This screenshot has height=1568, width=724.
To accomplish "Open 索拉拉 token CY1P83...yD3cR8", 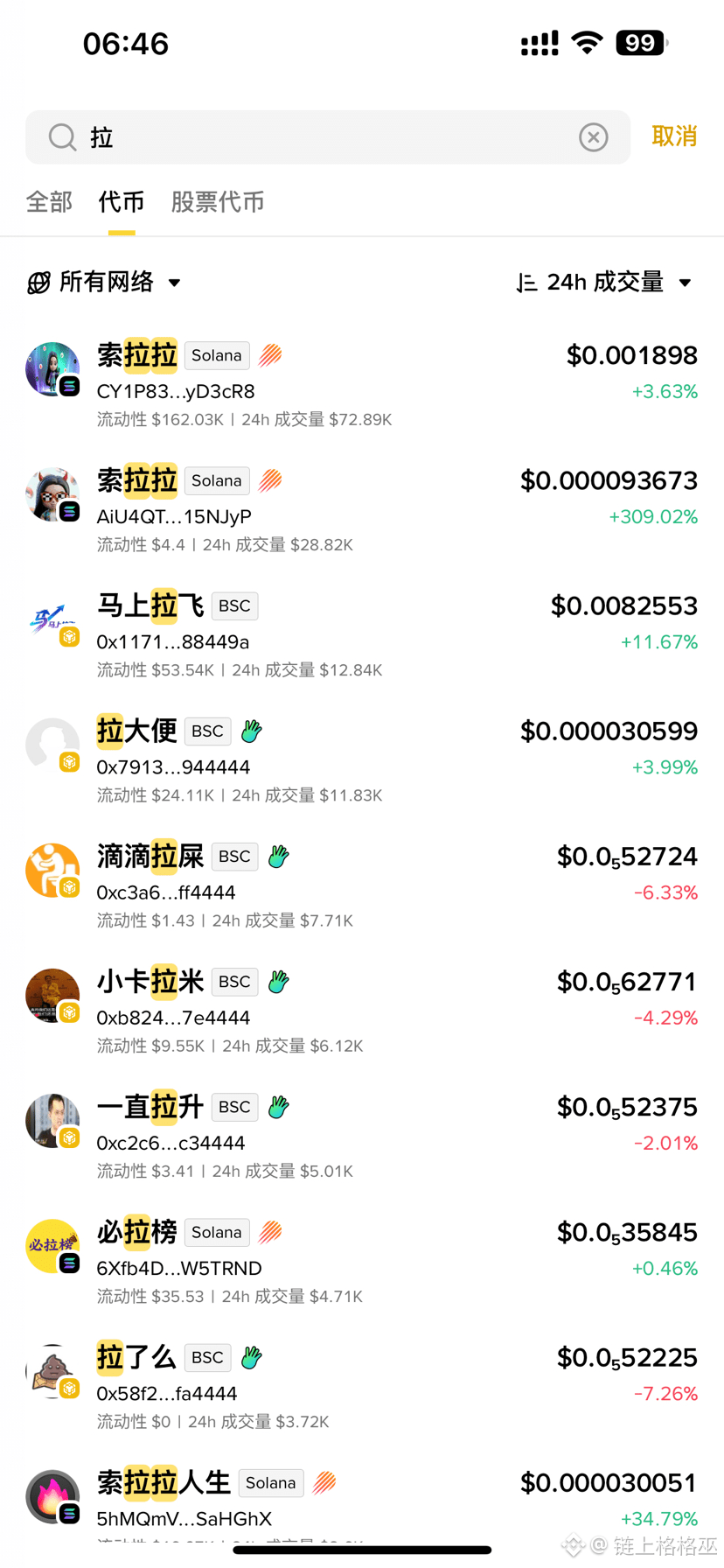I will click(x=361, y=385).
